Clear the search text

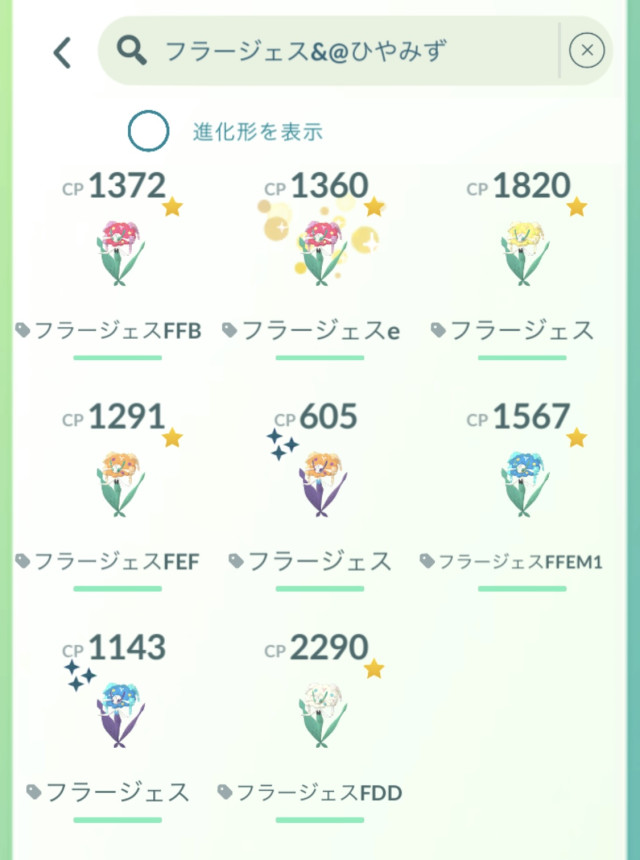pos(587,50)
